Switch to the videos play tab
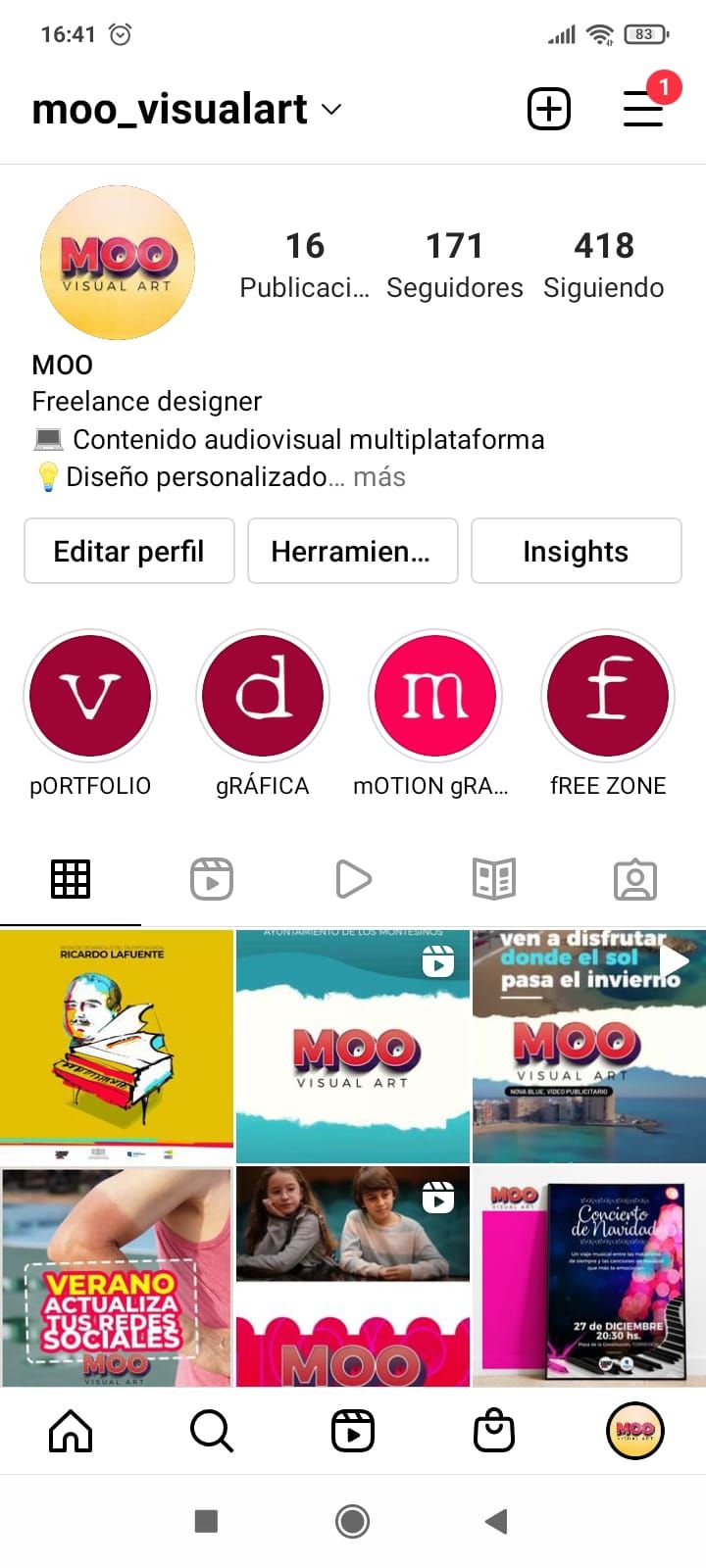 click(353, 879)
